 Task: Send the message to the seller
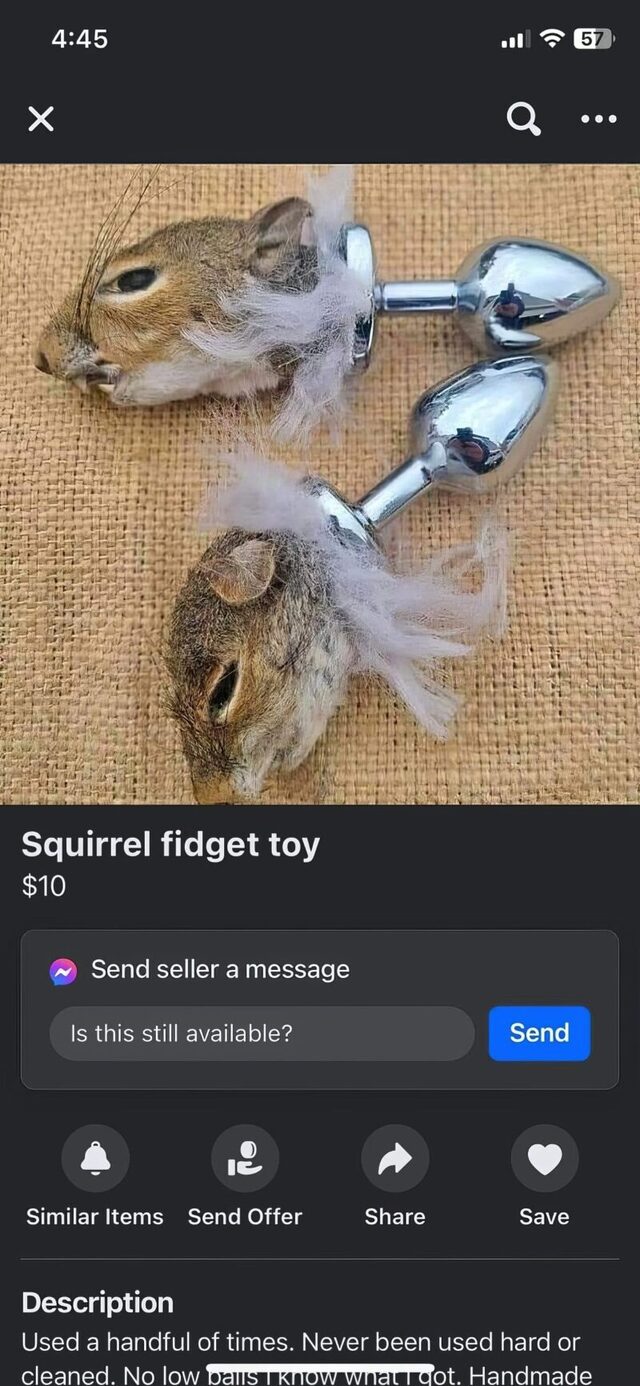pos(539,1033)
